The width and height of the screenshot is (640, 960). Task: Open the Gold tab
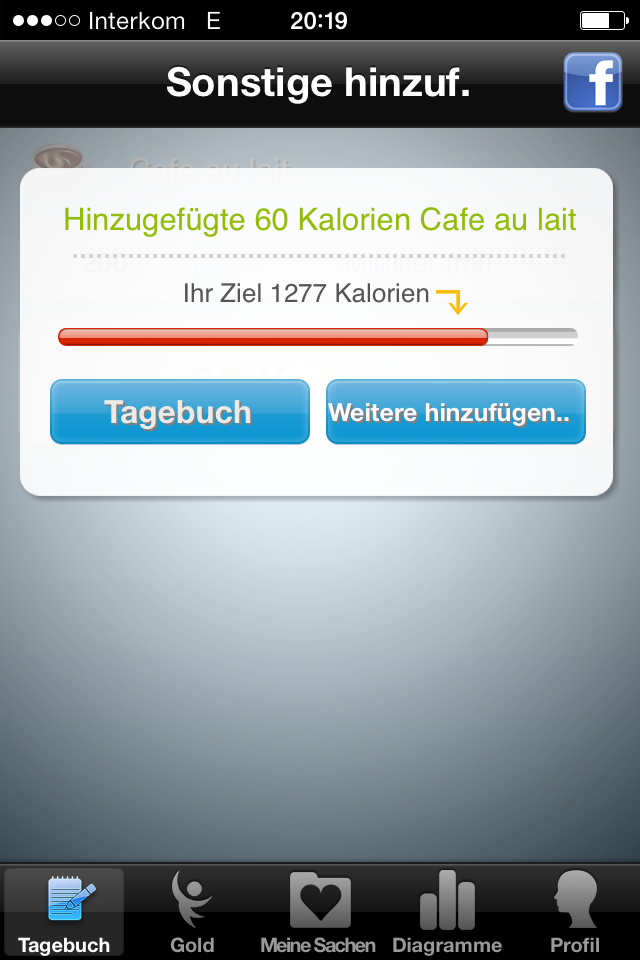pos(192,912)
